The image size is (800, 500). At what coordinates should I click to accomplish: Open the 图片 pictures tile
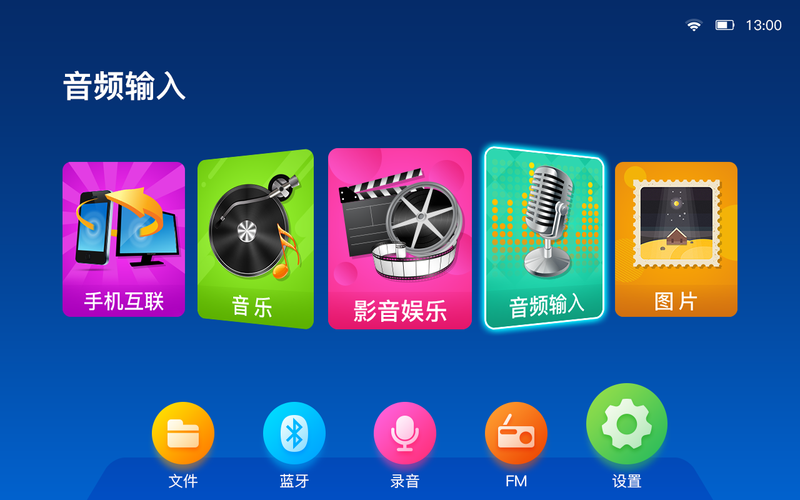[x=676, y=240]
